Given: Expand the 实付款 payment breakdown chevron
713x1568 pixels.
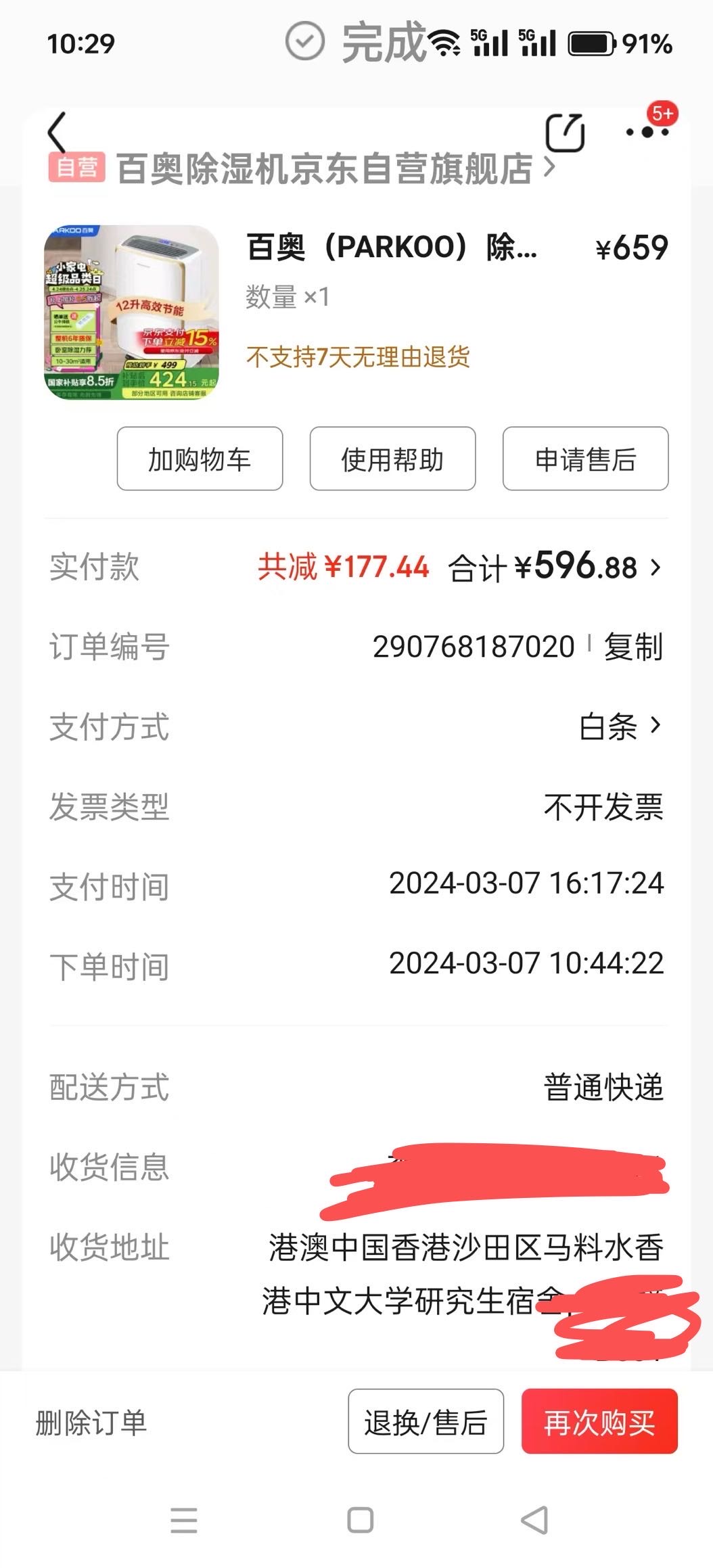Looking at the screenshot, I should [655, 569].
